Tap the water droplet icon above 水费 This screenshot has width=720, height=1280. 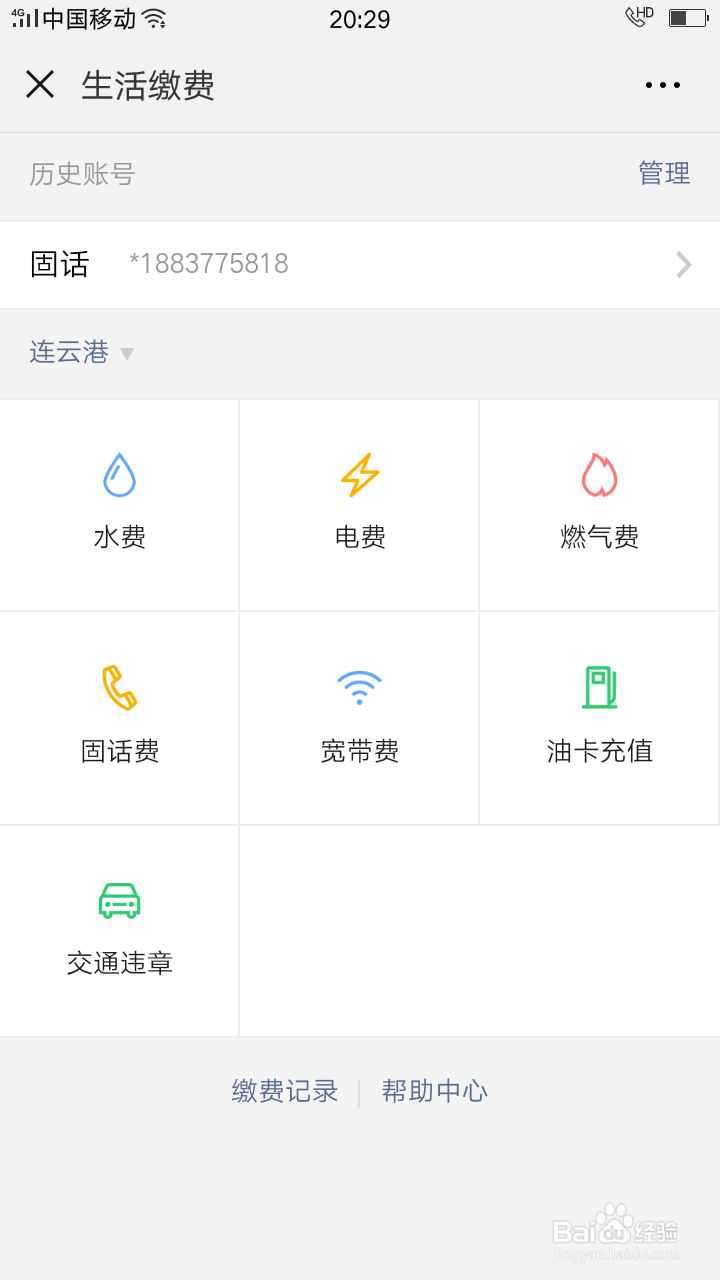click(x=119, y=475)
